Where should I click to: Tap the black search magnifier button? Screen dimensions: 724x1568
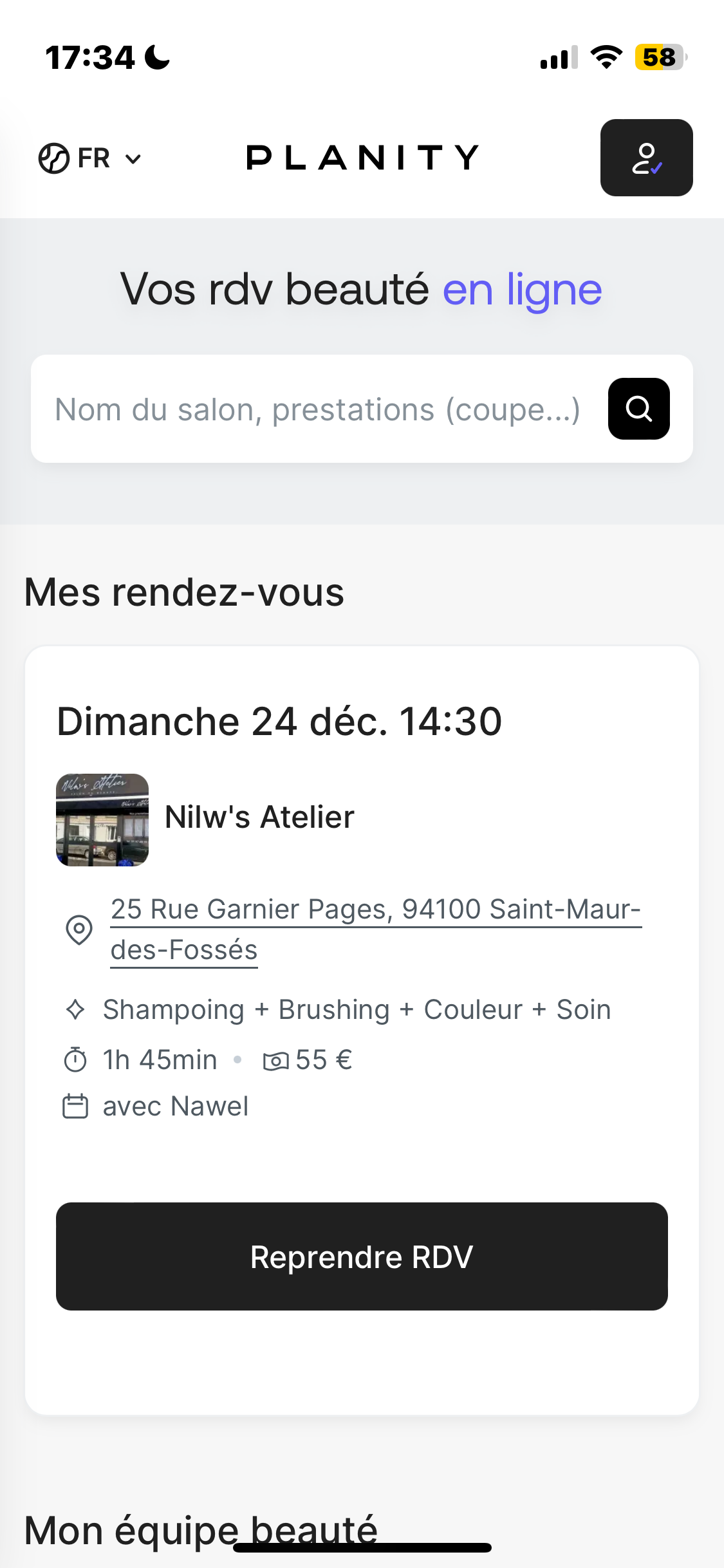click(638, 409)
